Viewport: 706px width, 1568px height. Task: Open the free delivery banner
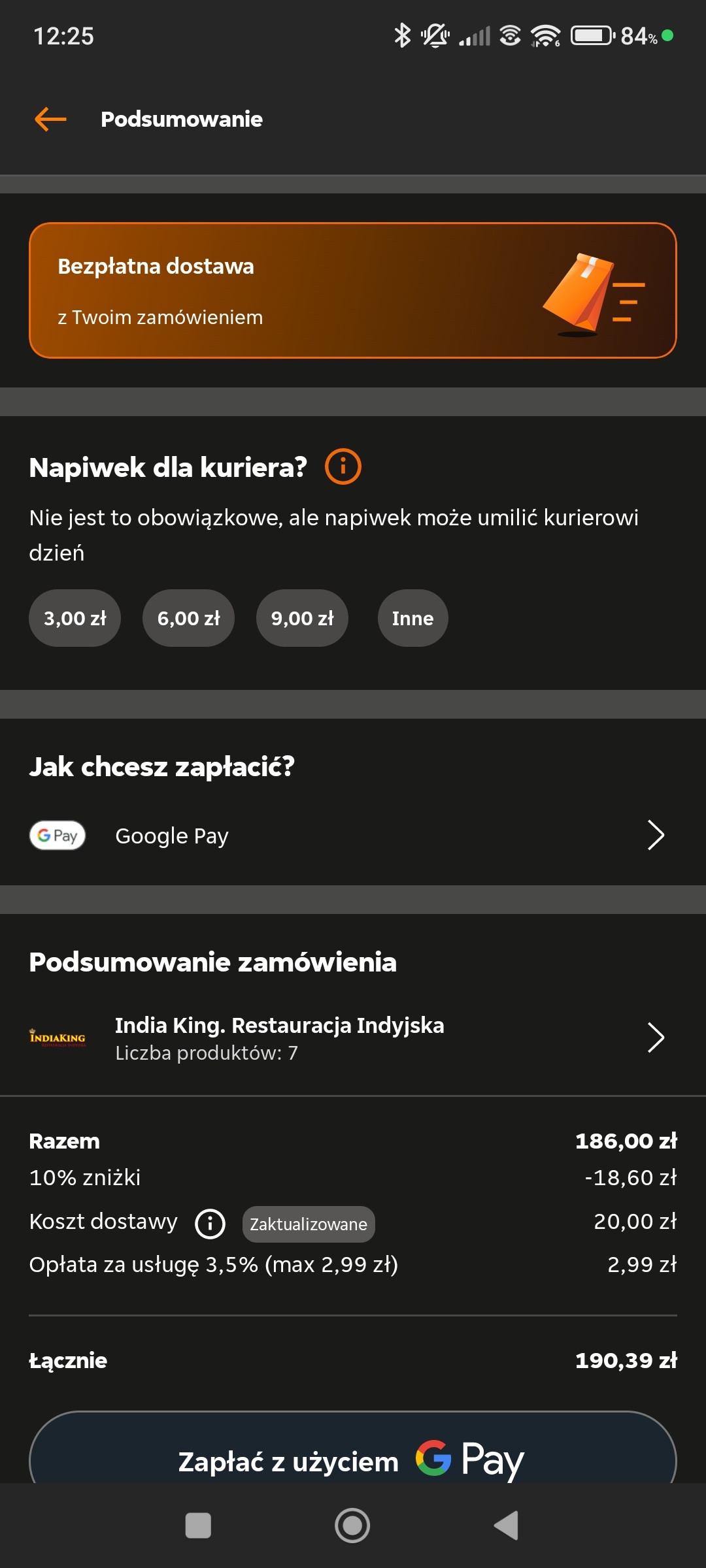[x=353, y=291]
